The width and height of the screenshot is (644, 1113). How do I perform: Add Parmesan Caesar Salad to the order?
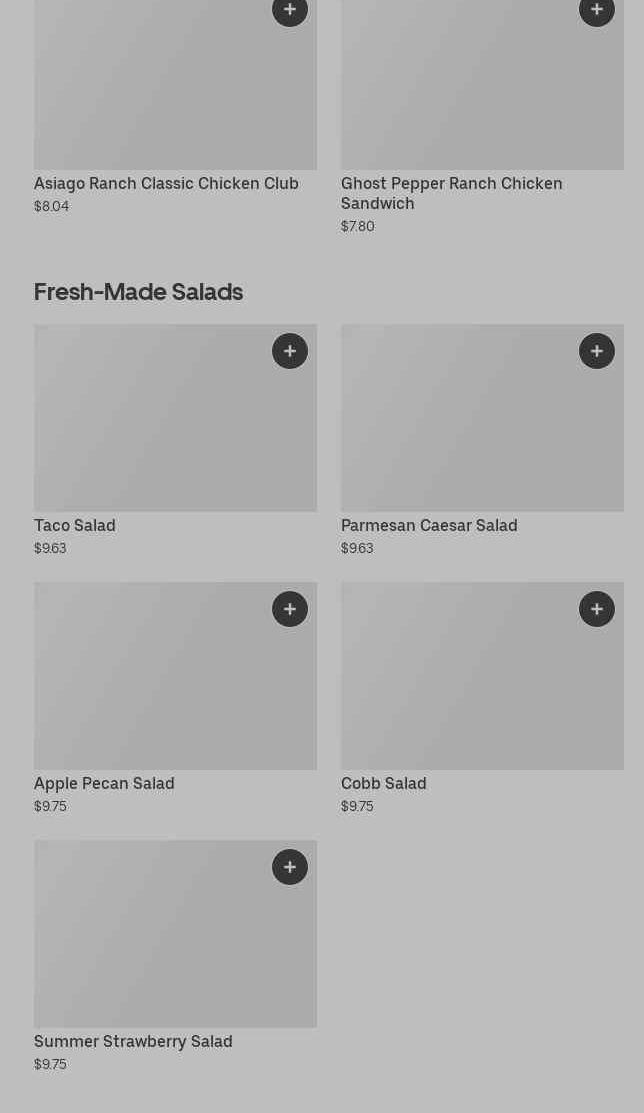point(597,351)
